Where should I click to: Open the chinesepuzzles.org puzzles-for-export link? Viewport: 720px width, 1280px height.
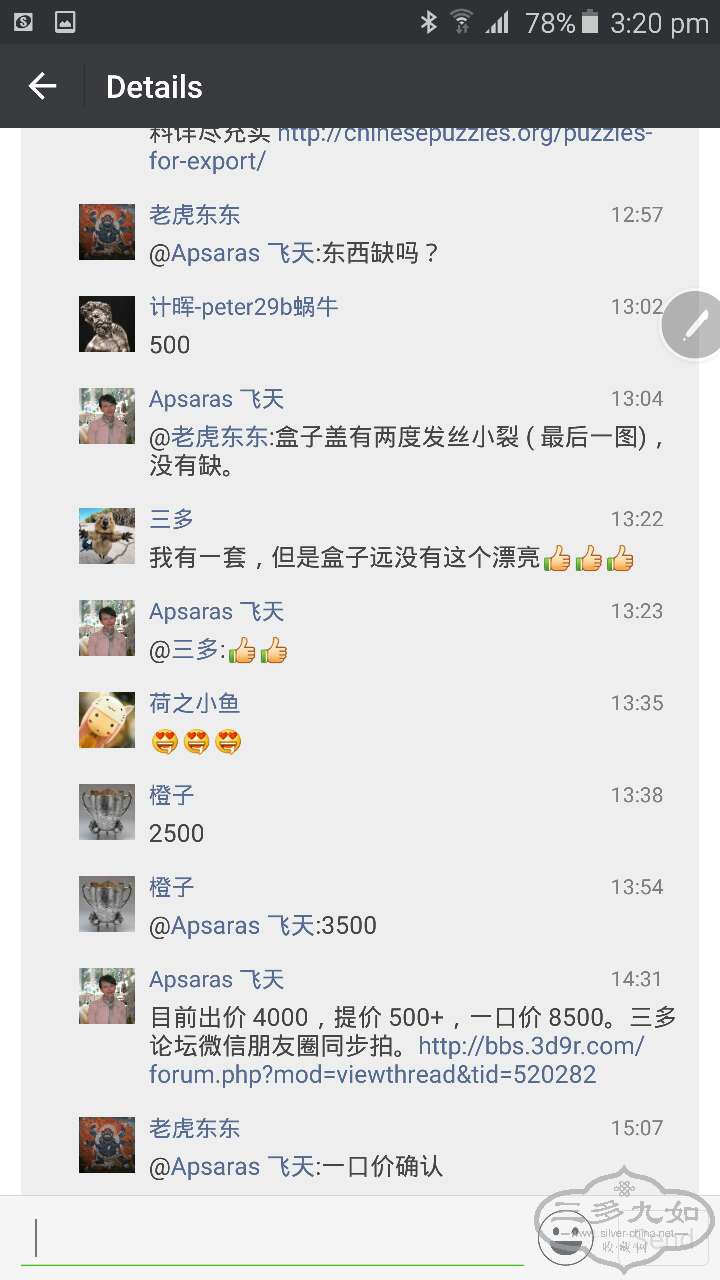point(400,147)
